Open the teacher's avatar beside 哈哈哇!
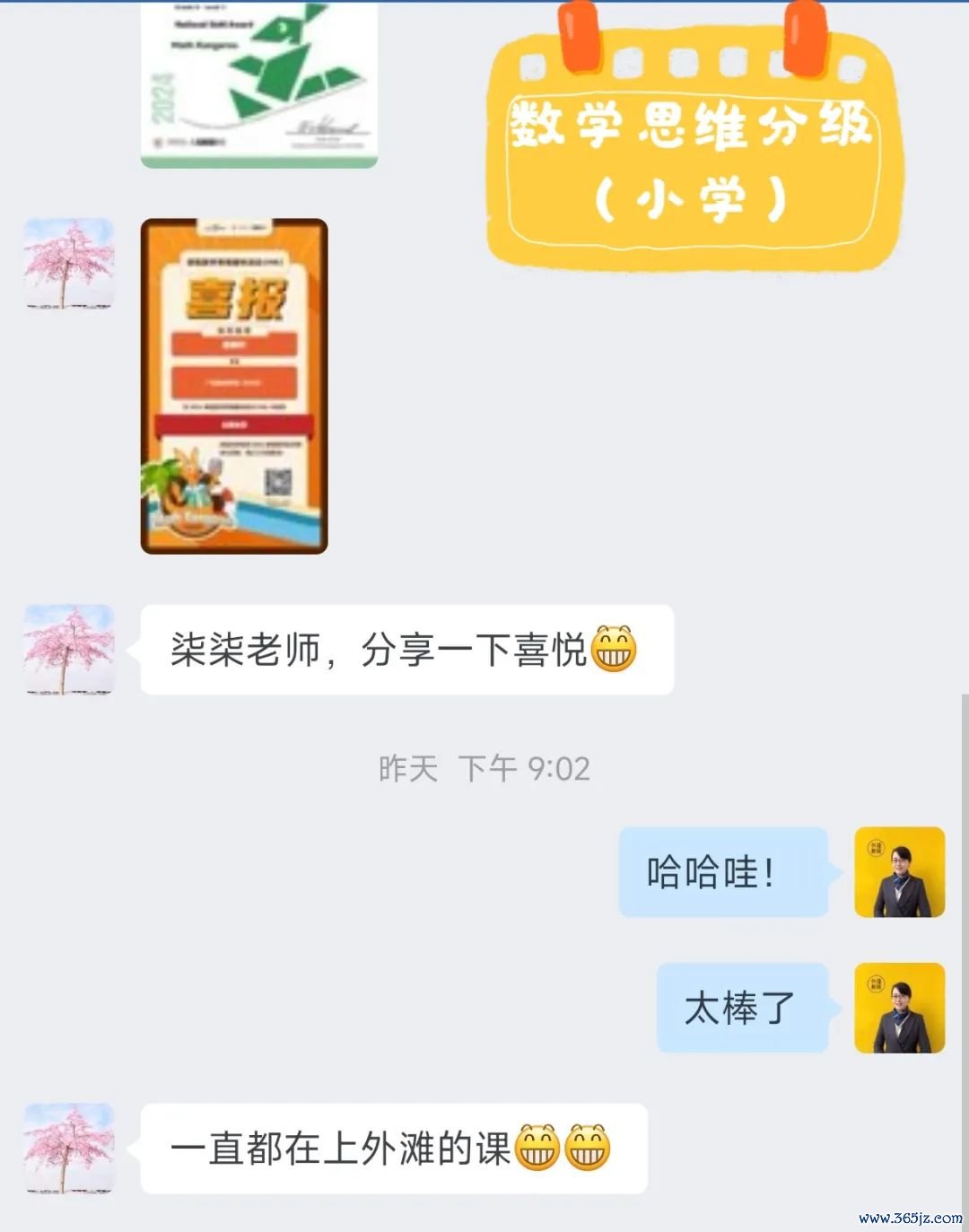The width and height of the screenshot is (969, 1232). click(x=899, y=872)
